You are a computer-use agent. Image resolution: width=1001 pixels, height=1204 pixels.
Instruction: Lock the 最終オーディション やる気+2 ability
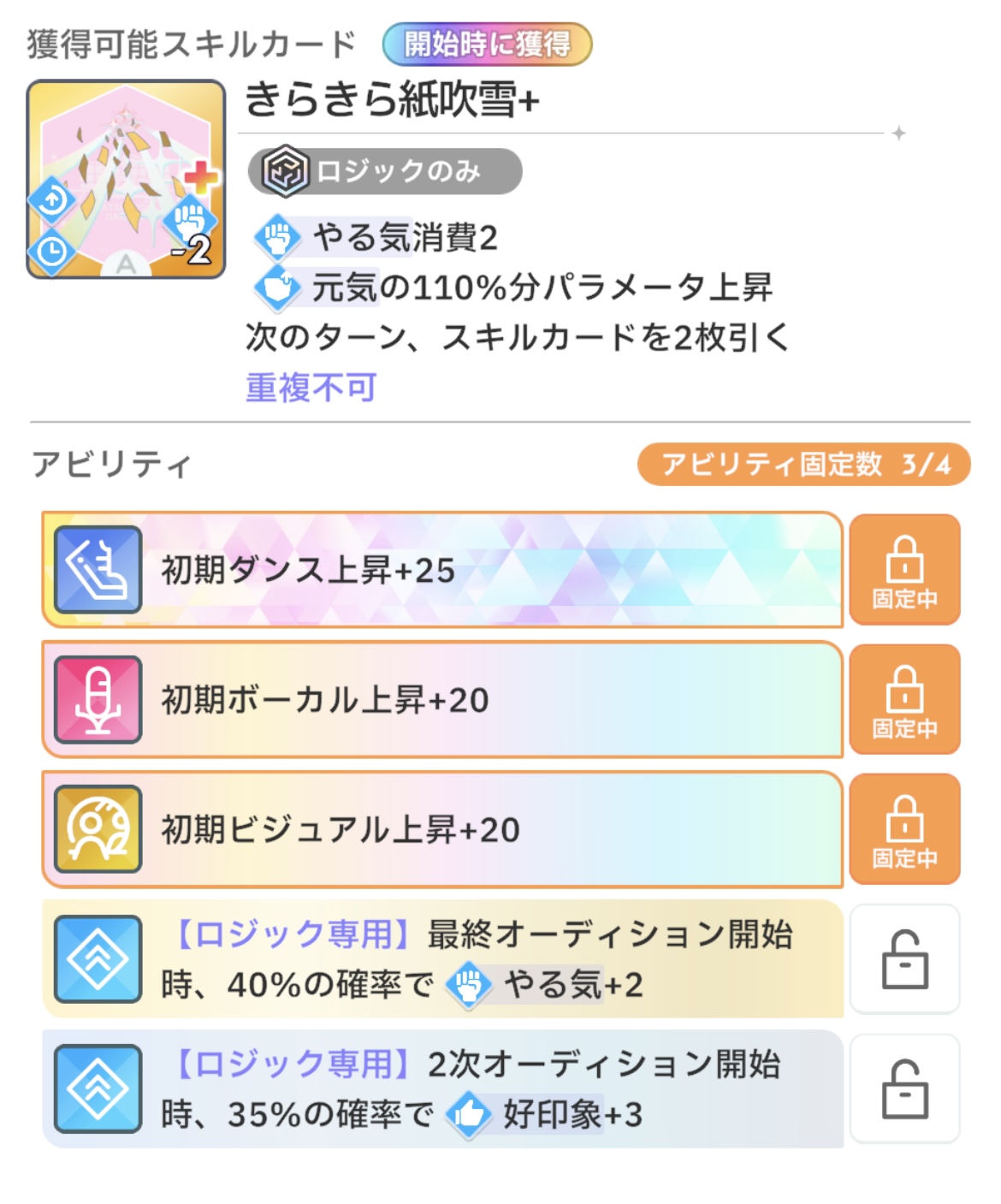pyautogui.click(x=904, y=959)
